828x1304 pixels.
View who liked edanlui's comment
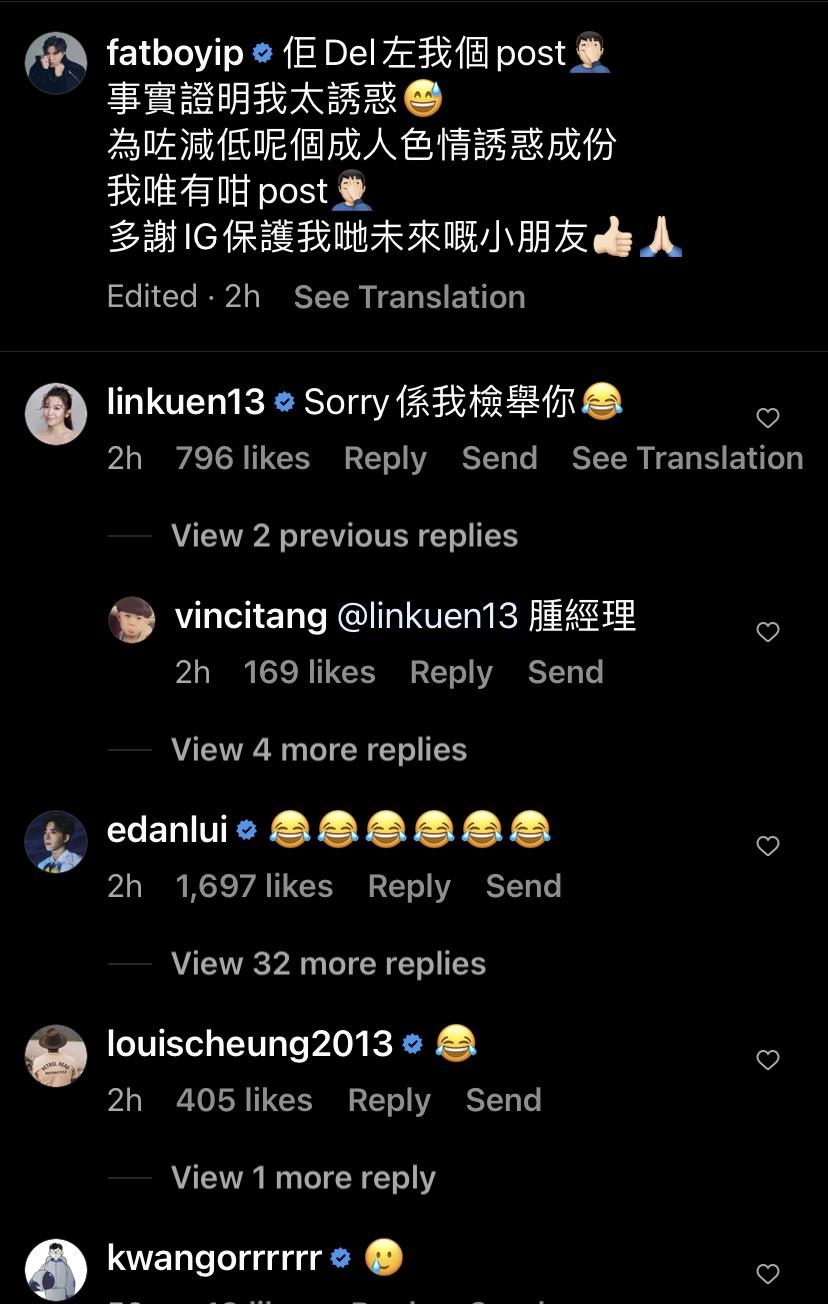(254, 886)
